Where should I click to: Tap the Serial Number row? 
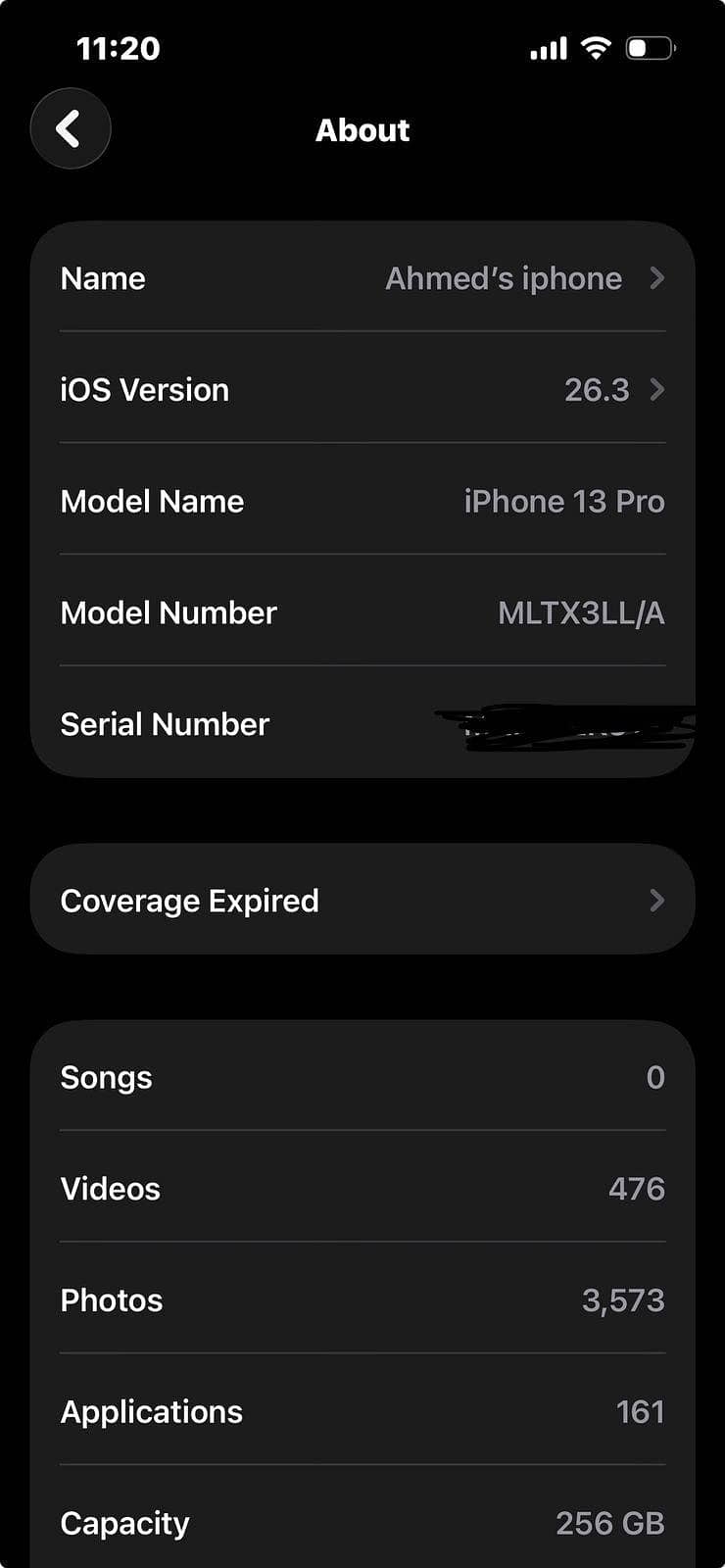362,724
